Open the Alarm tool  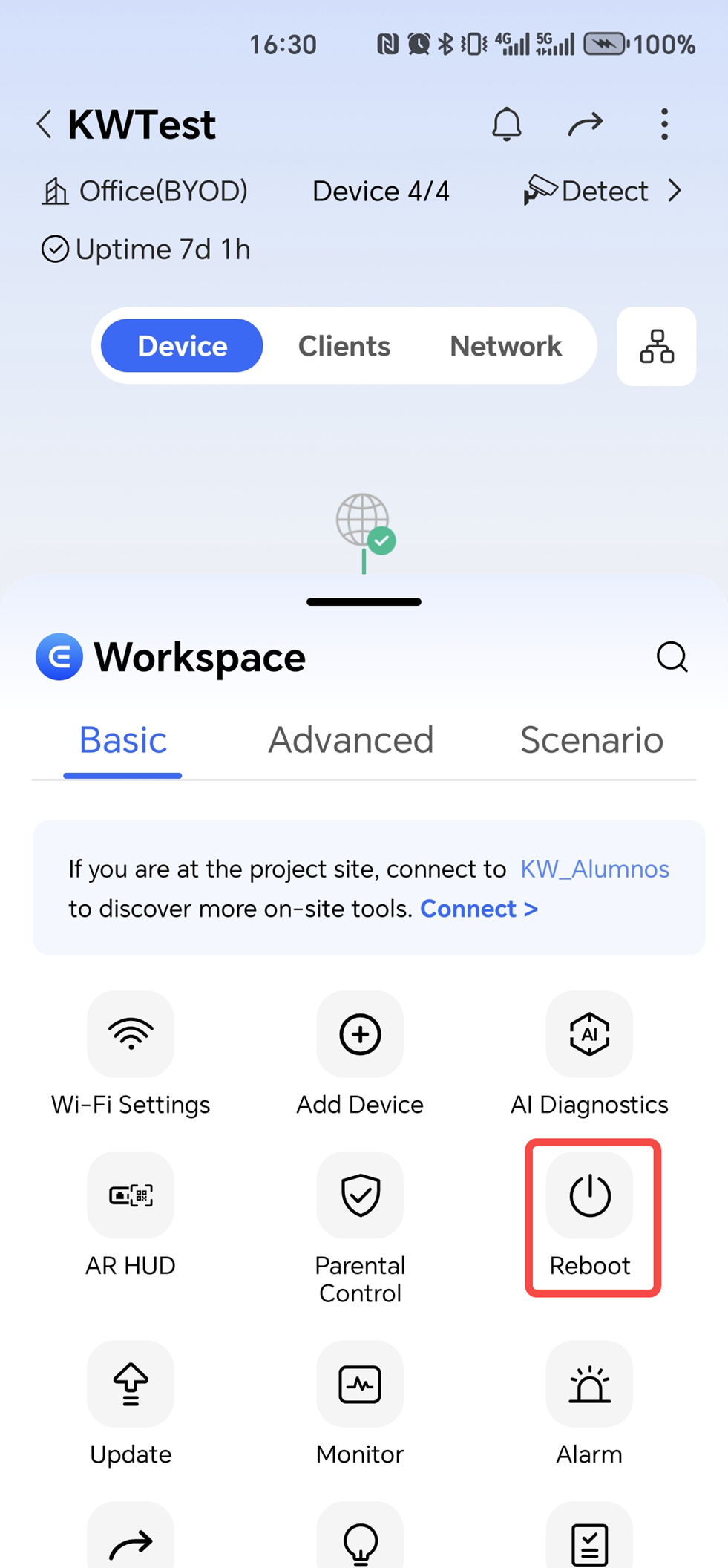pos(589,1384)
